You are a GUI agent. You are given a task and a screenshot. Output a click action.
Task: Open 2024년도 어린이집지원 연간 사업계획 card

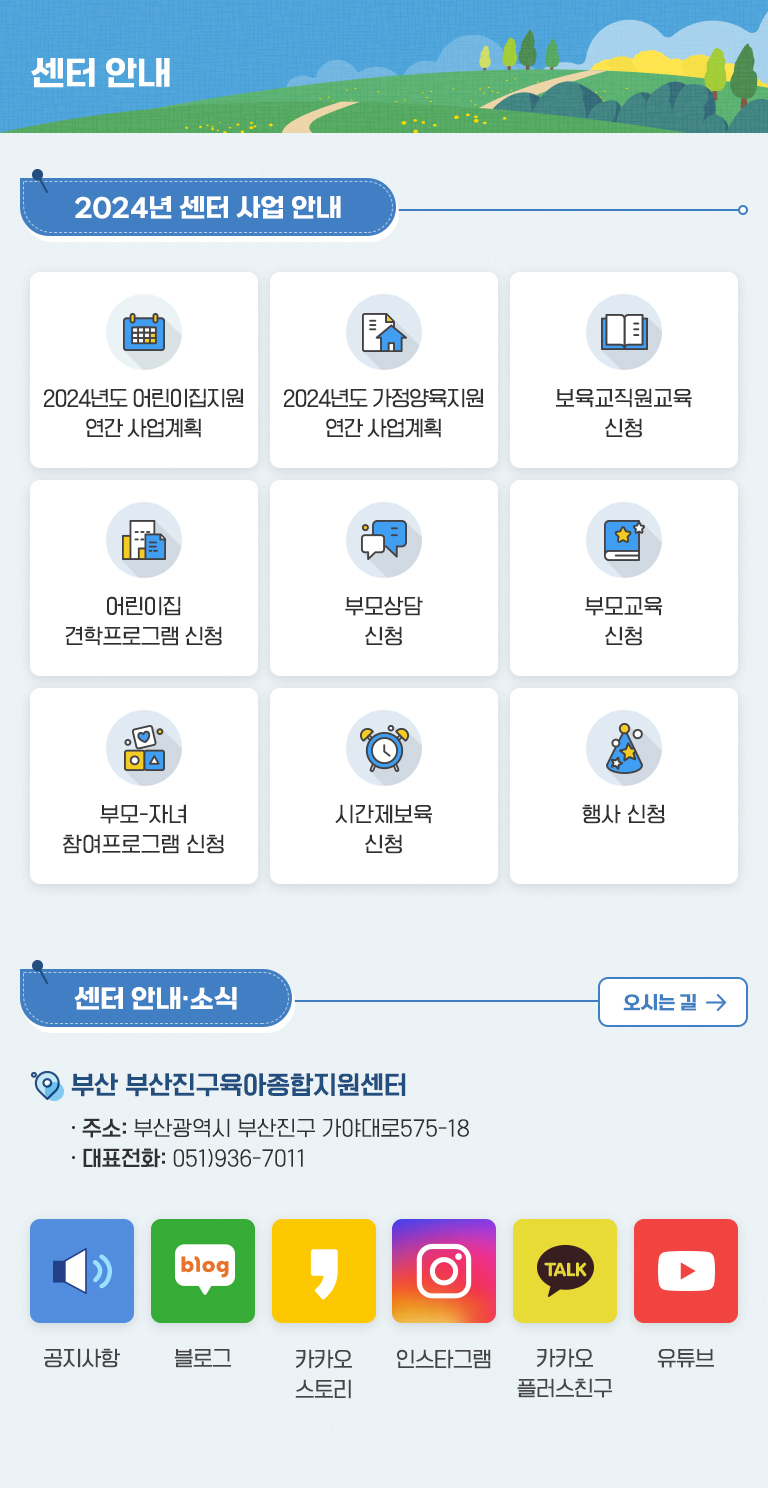pos(144,370)
